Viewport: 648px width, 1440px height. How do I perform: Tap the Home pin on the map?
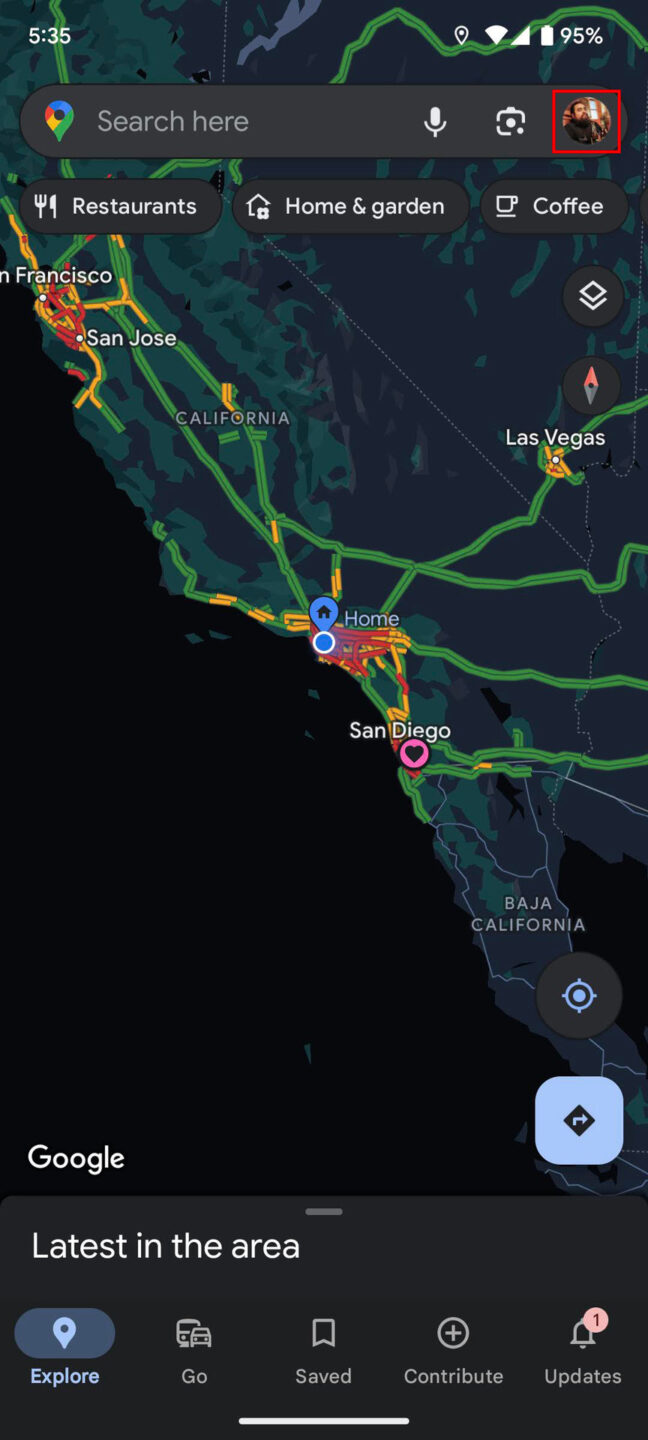[x=324, y=612]
